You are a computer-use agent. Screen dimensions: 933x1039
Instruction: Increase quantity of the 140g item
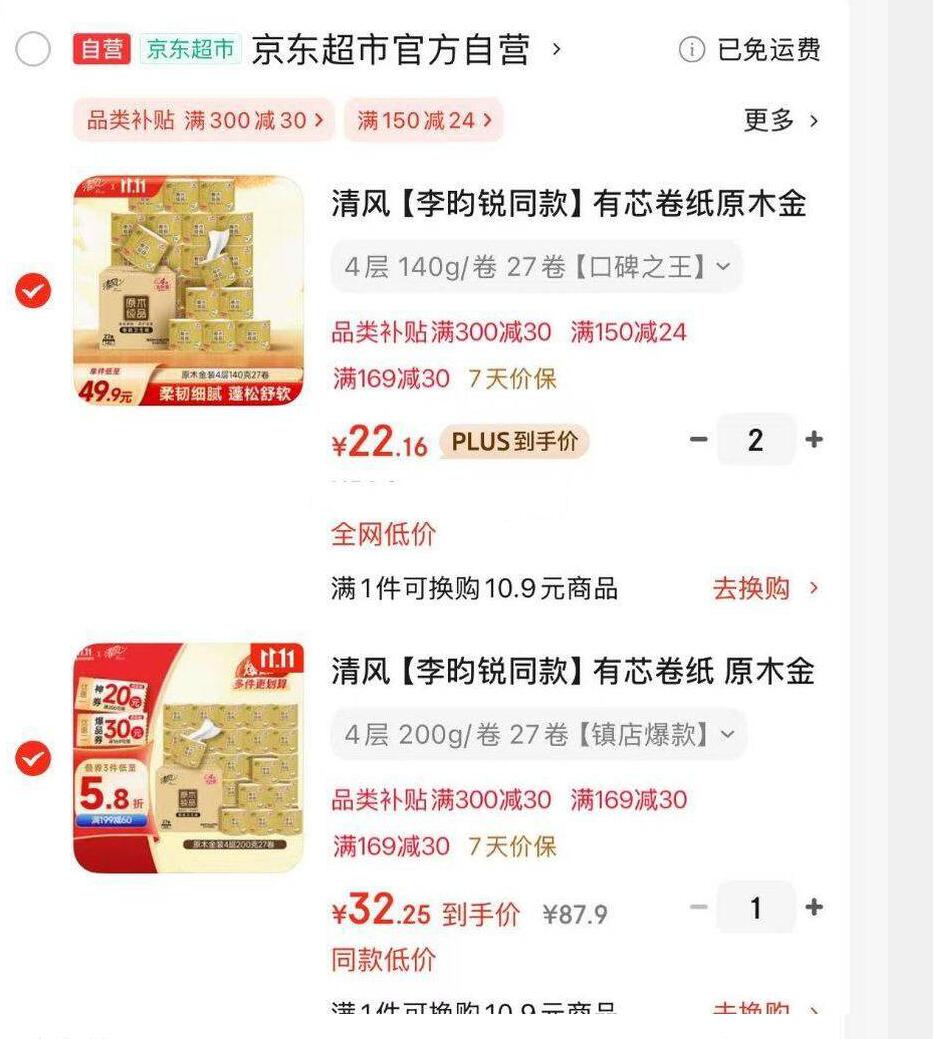(x=814, y=440)
